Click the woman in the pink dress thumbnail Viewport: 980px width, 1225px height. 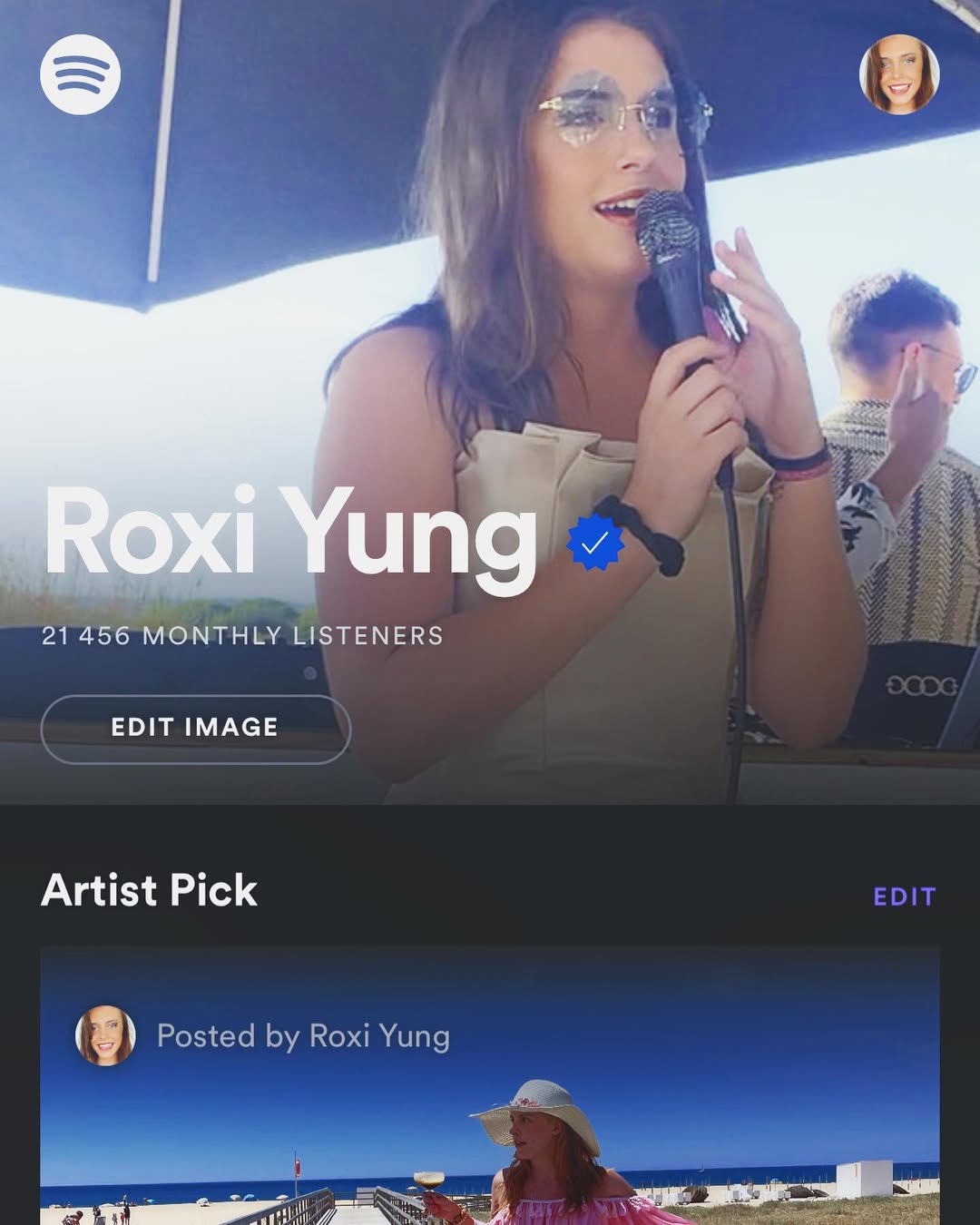pyautogui.click(x=544, y=1171)
